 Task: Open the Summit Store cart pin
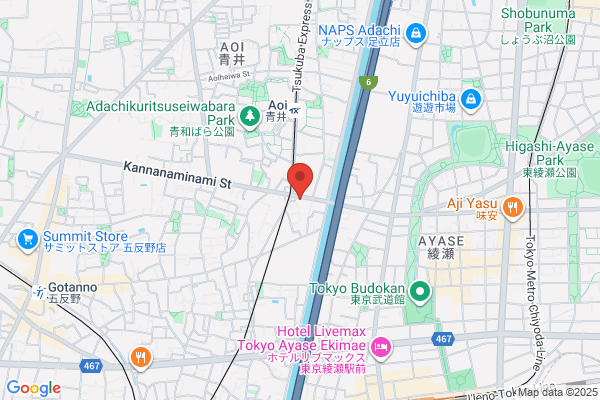coord(28,241)
